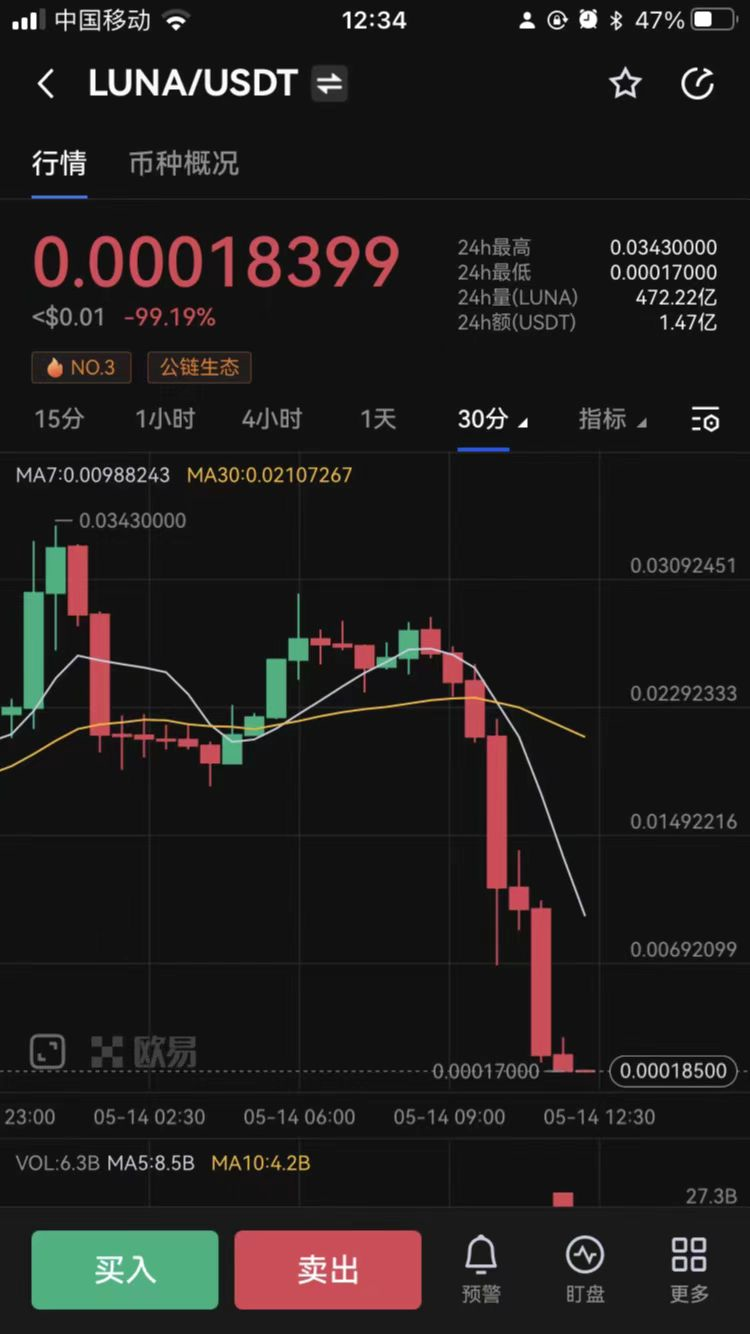Expand chart to fullscreen
The height and width of the screenshot is (1334, 750).
(x=47, y=1051)
